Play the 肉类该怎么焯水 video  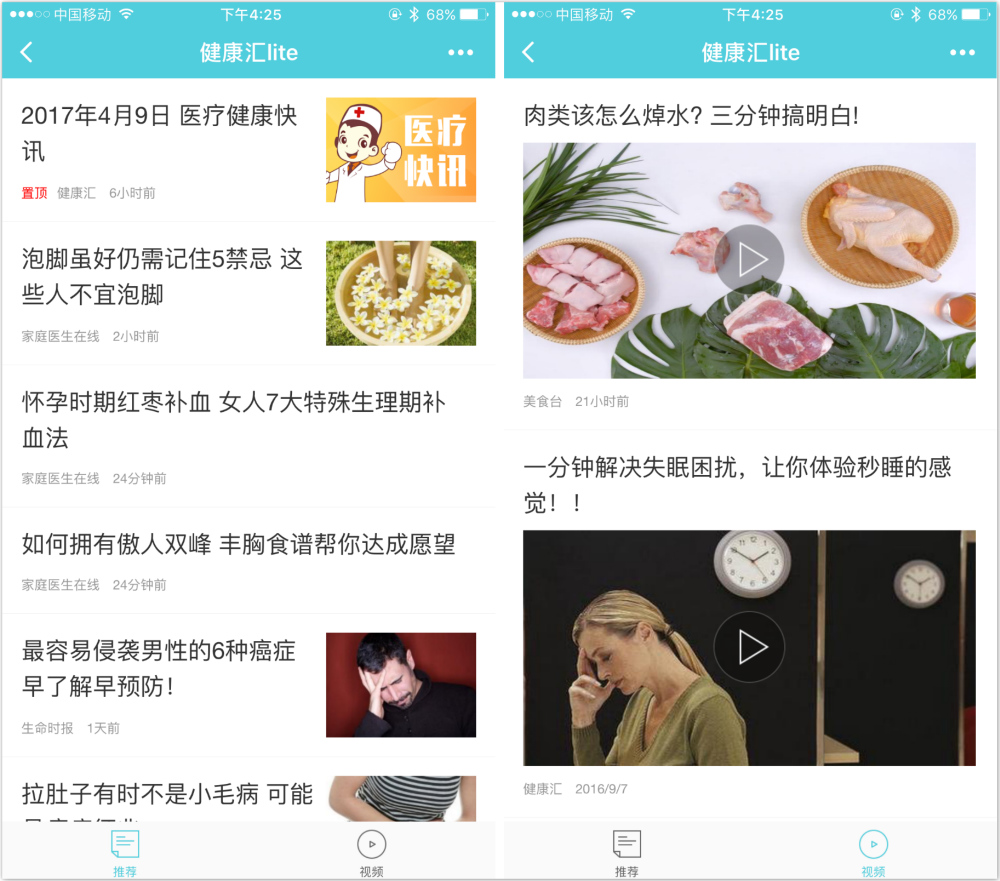(x=750, y=260)
